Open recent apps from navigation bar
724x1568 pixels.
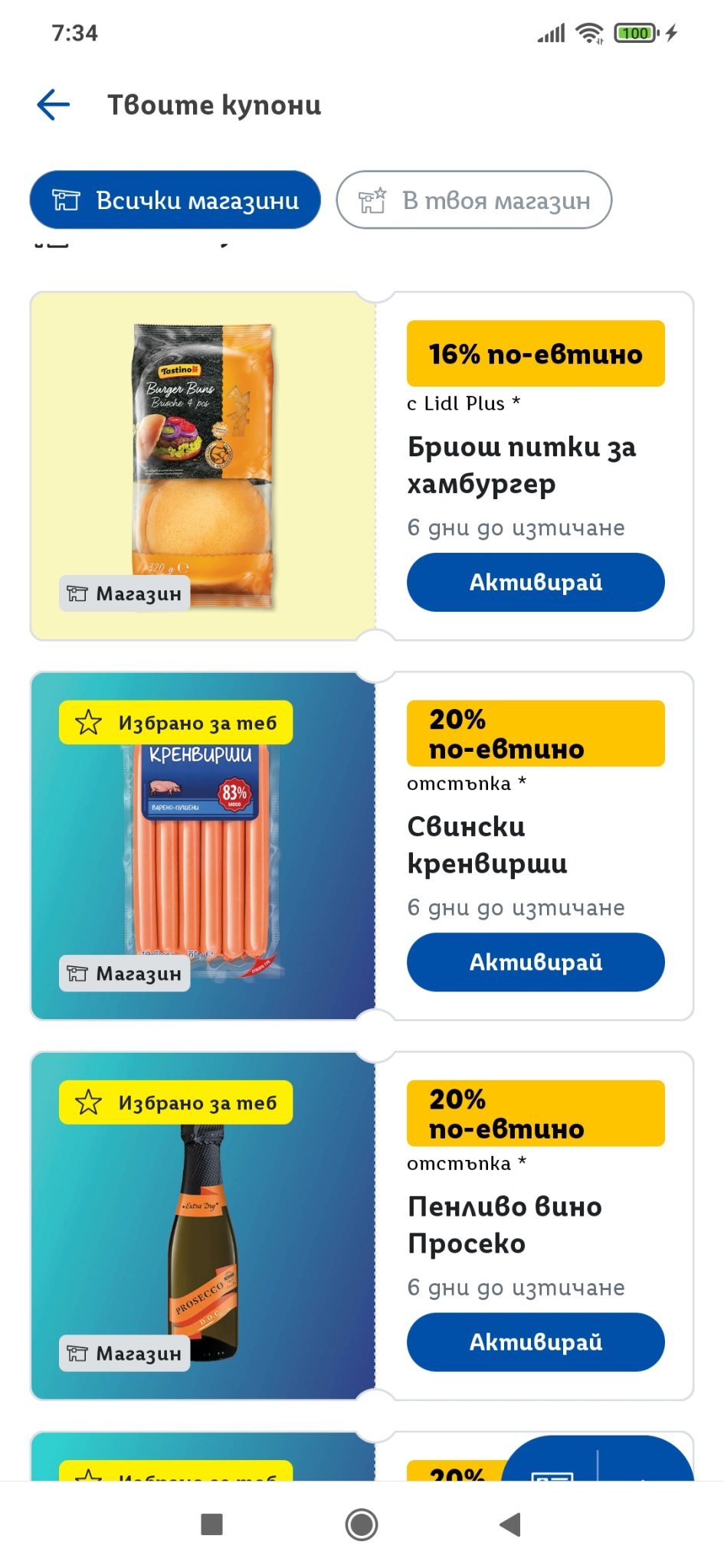click(x=211, y=1524)
